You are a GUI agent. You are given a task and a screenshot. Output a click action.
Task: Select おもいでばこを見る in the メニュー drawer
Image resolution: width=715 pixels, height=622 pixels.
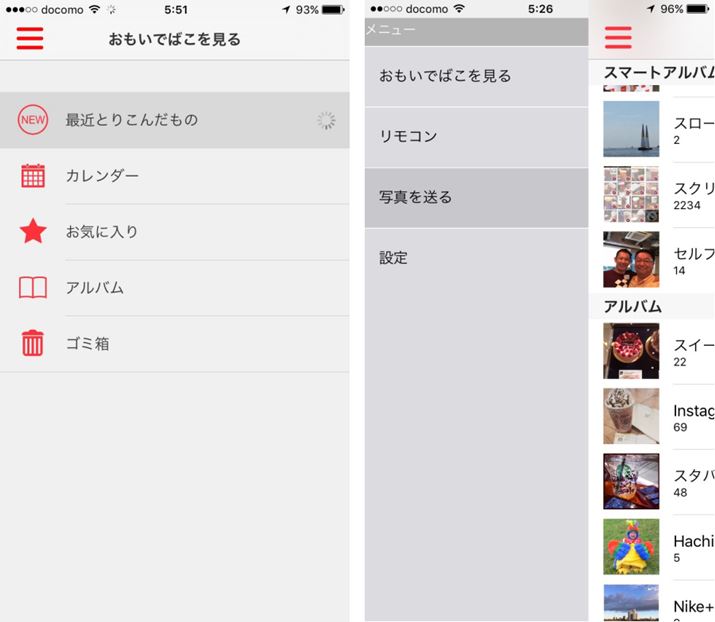(x=475, y=76)
